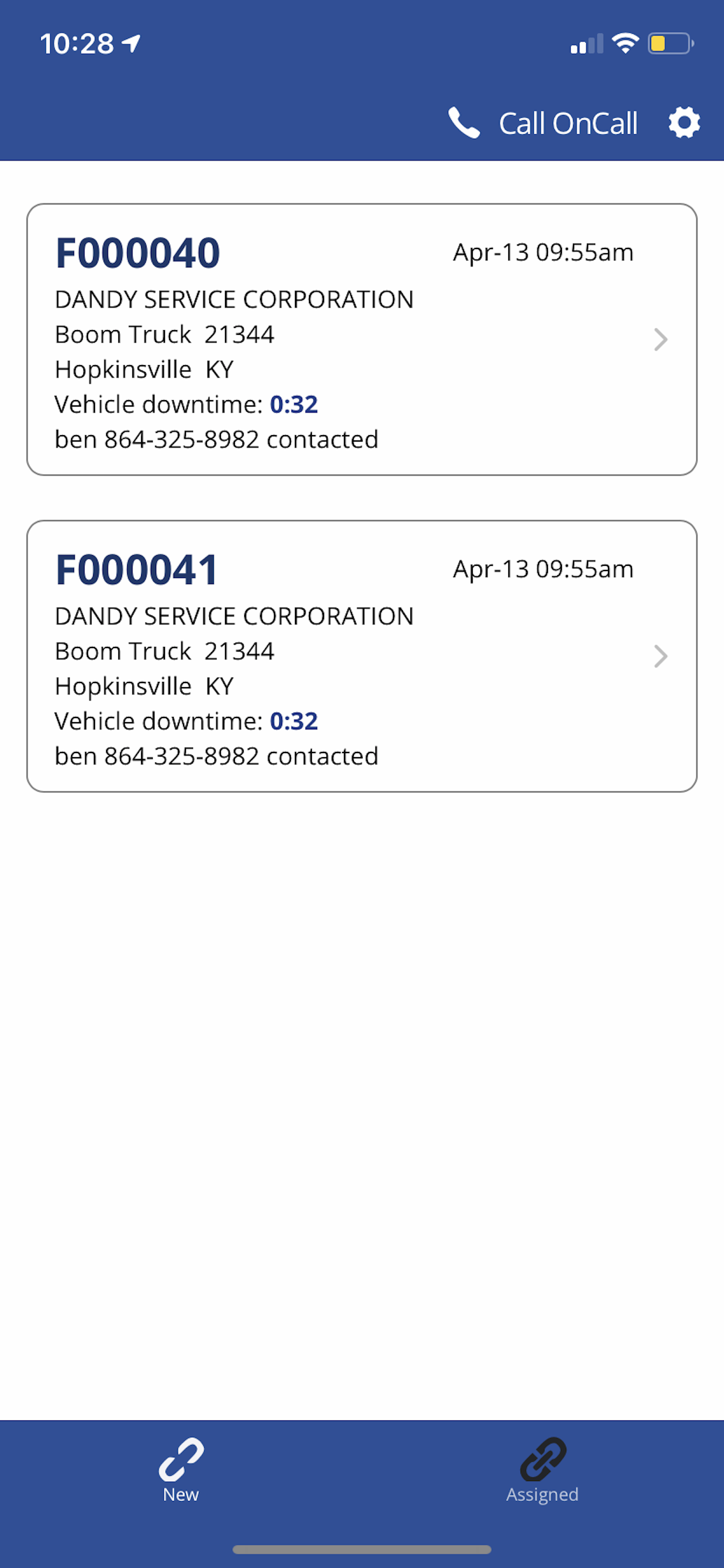Open service request F000041
Image resolution: width=724 pixels, height=1568 pixels.
tap(362, 656)
